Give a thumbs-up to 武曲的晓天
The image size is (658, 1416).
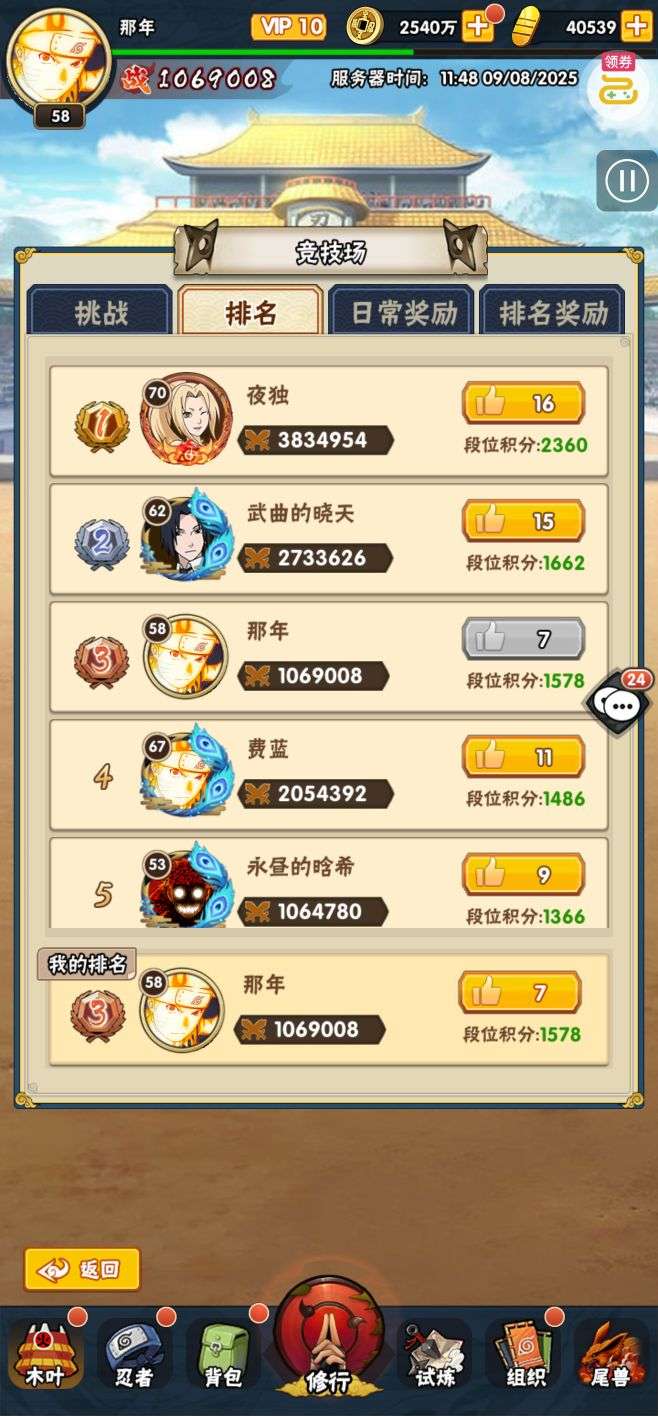coord(523,521)
